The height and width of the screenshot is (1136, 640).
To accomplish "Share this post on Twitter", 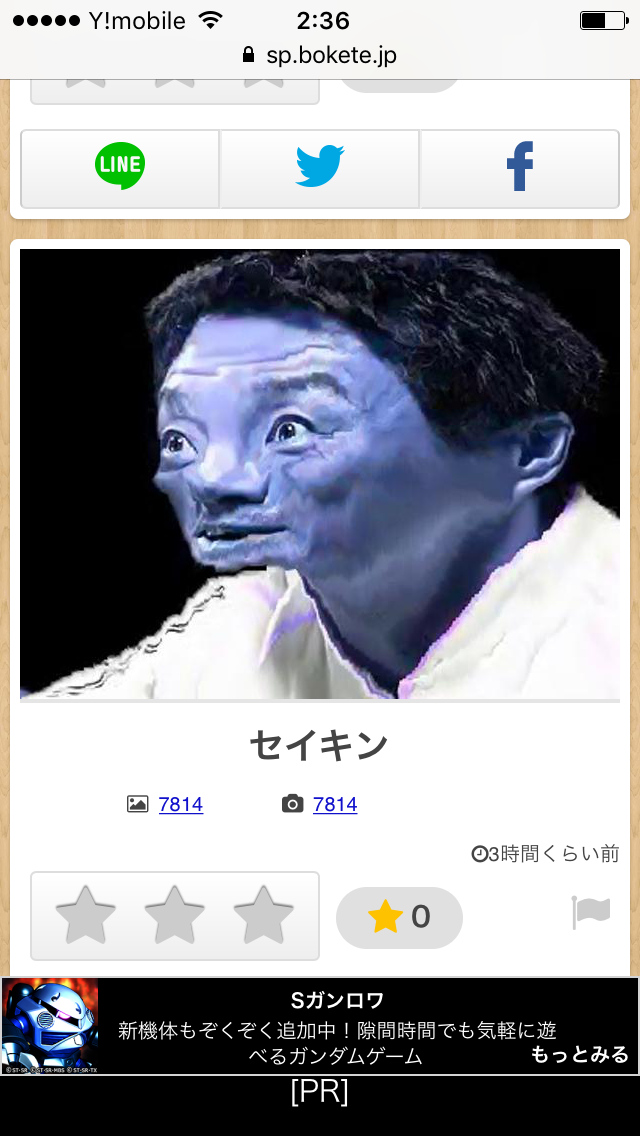I will 320,167.
